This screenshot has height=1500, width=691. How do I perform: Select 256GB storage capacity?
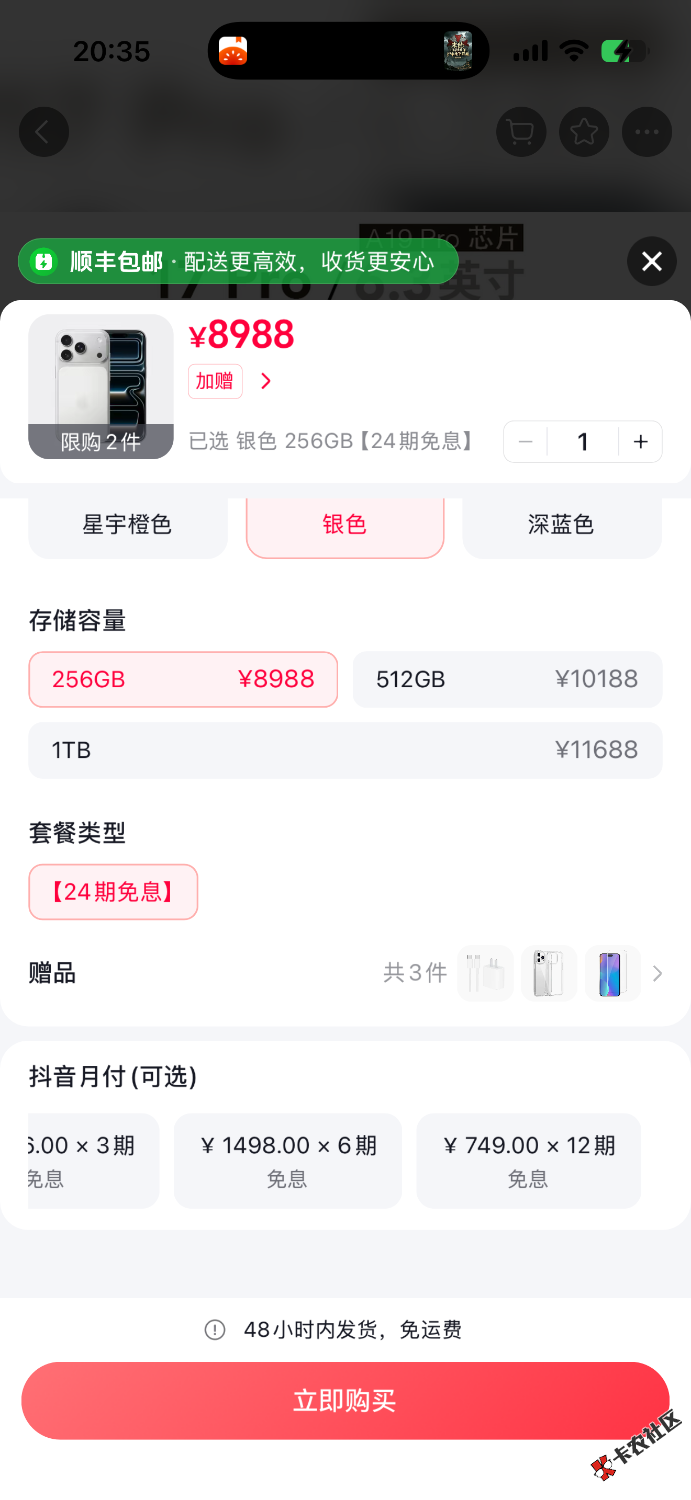183,680
